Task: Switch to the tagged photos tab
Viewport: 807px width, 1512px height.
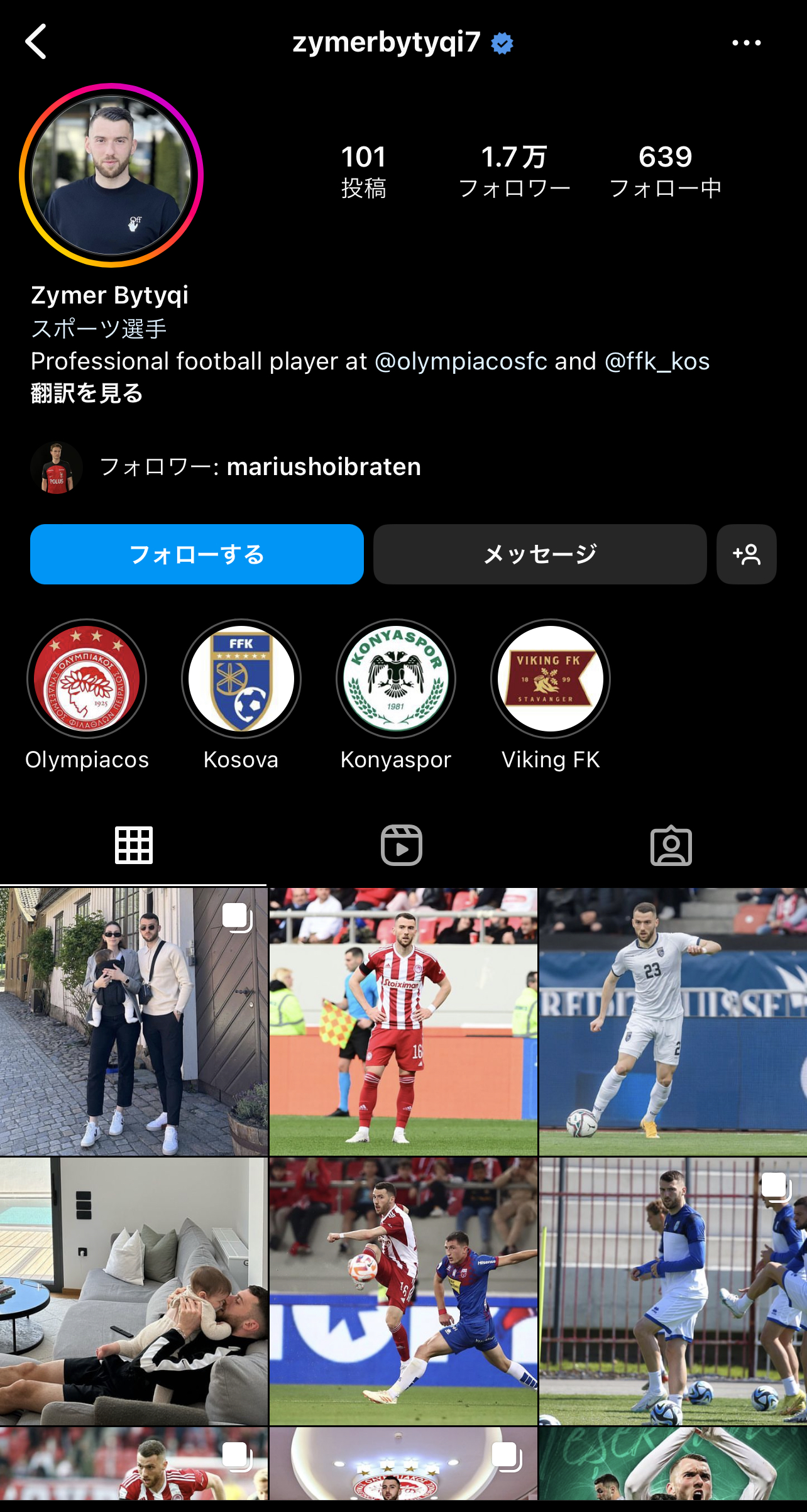Action: point(671,845)
